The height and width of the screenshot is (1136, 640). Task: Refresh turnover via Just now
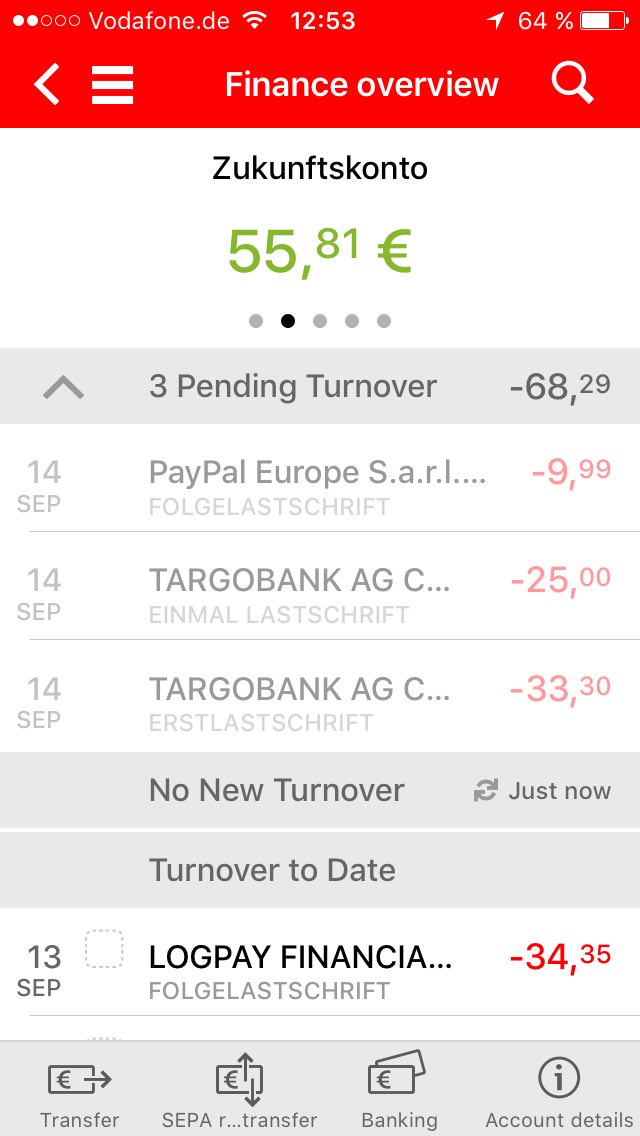pyautogui.click(x=542, y=791)
